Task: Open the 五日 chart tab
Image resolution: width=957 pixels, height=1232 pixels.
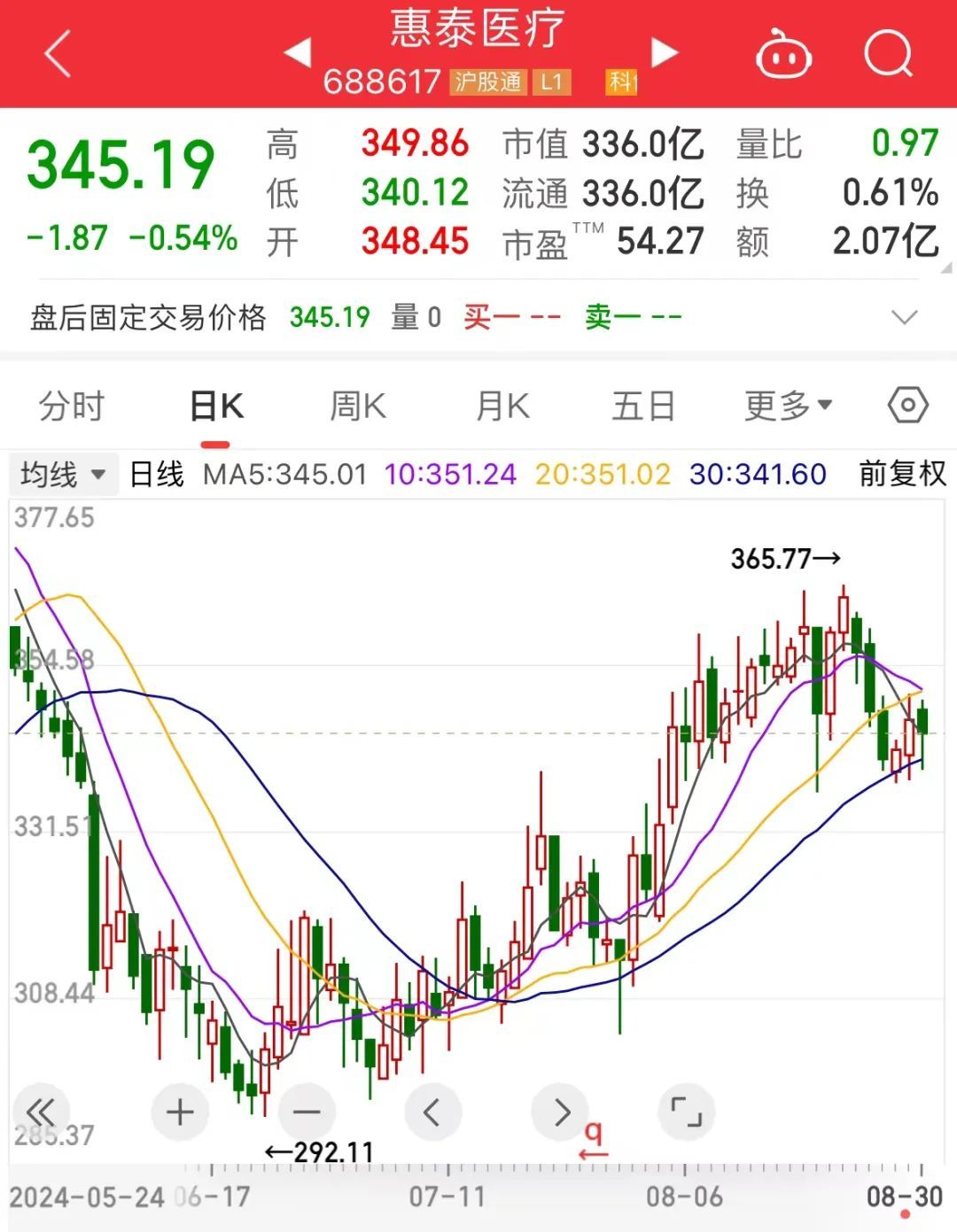Action: pyautogui.click(x=643, y=407)
